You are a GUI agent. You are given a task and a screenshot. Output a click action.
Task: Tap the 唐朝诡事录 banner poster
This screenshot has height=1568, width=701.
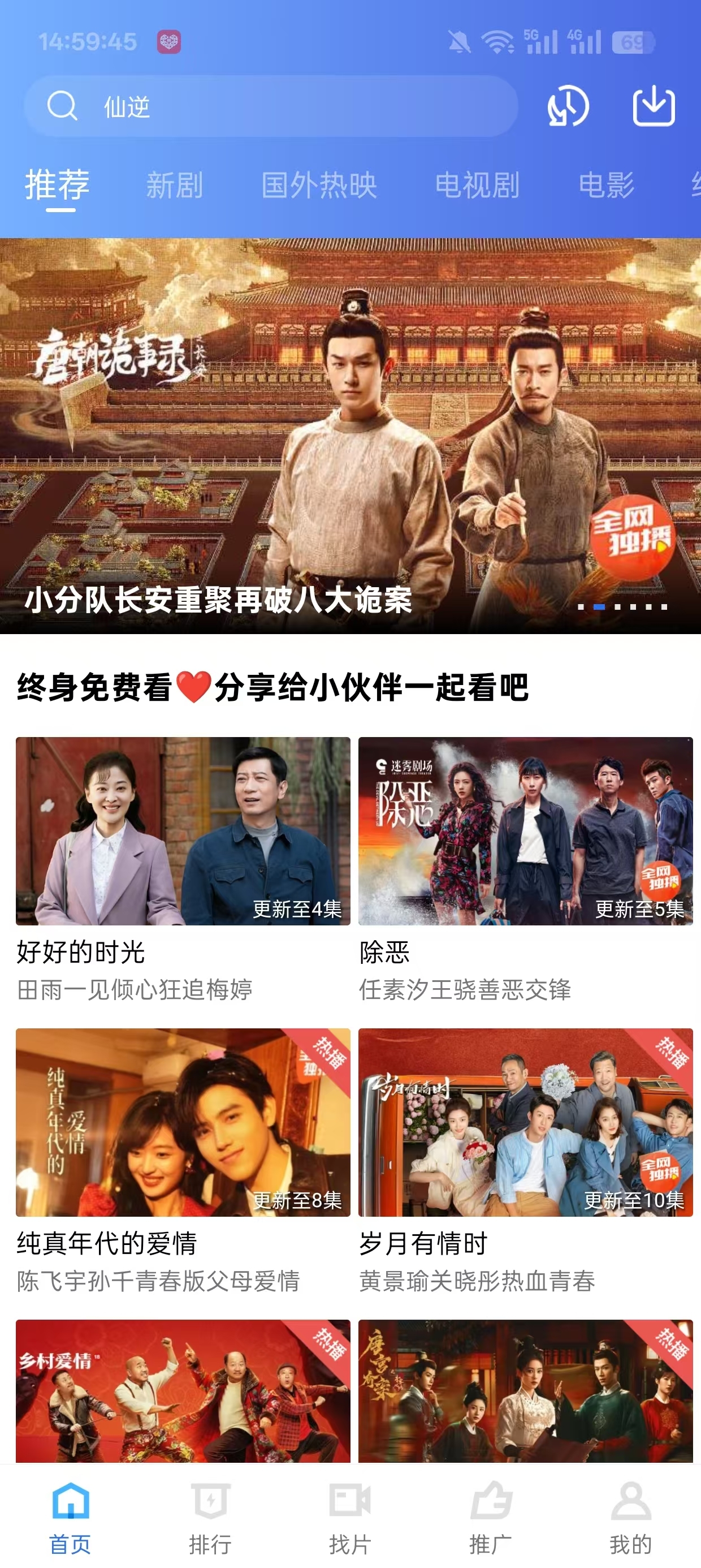(x=350, y=432)
